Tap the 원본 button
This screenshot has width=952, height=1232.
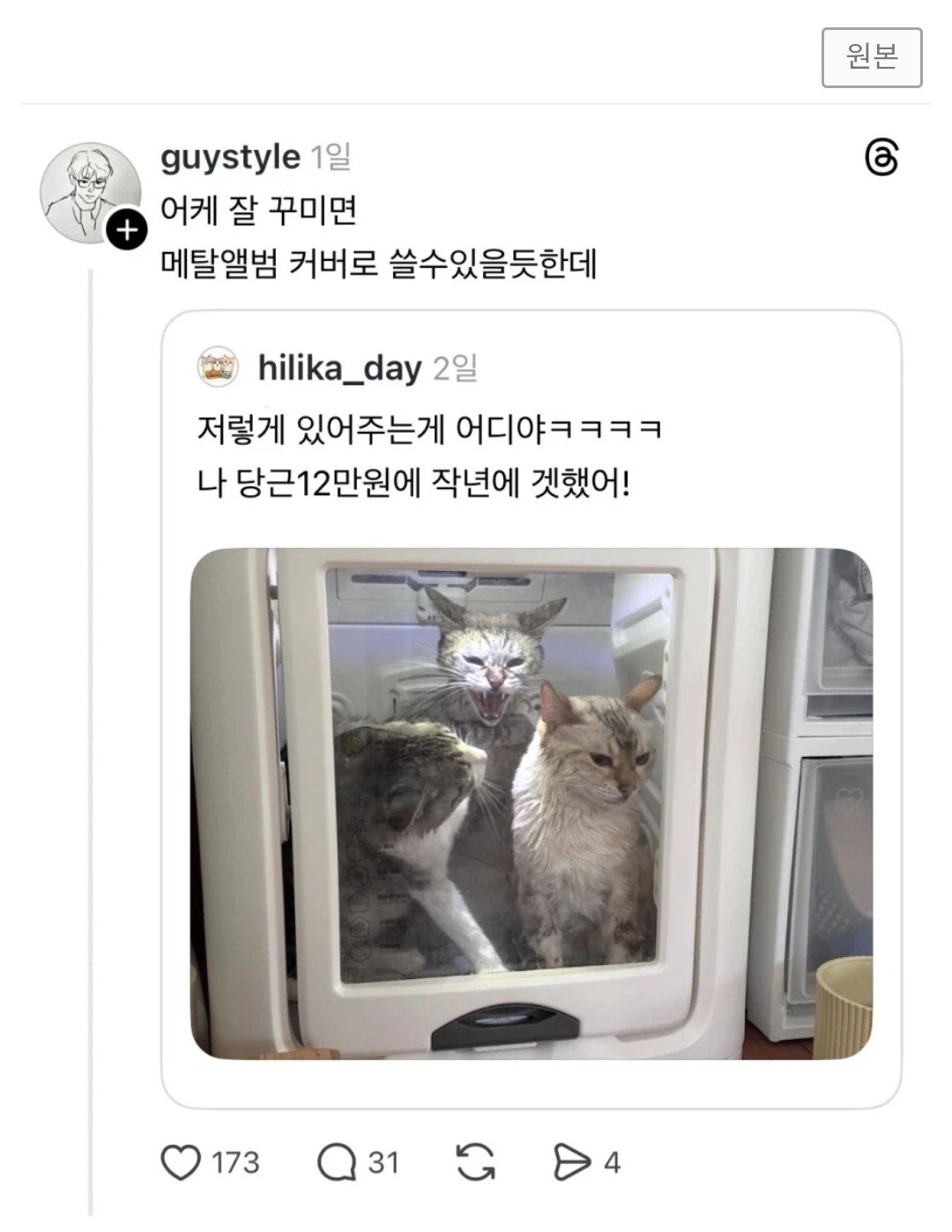tap(871, 57)
